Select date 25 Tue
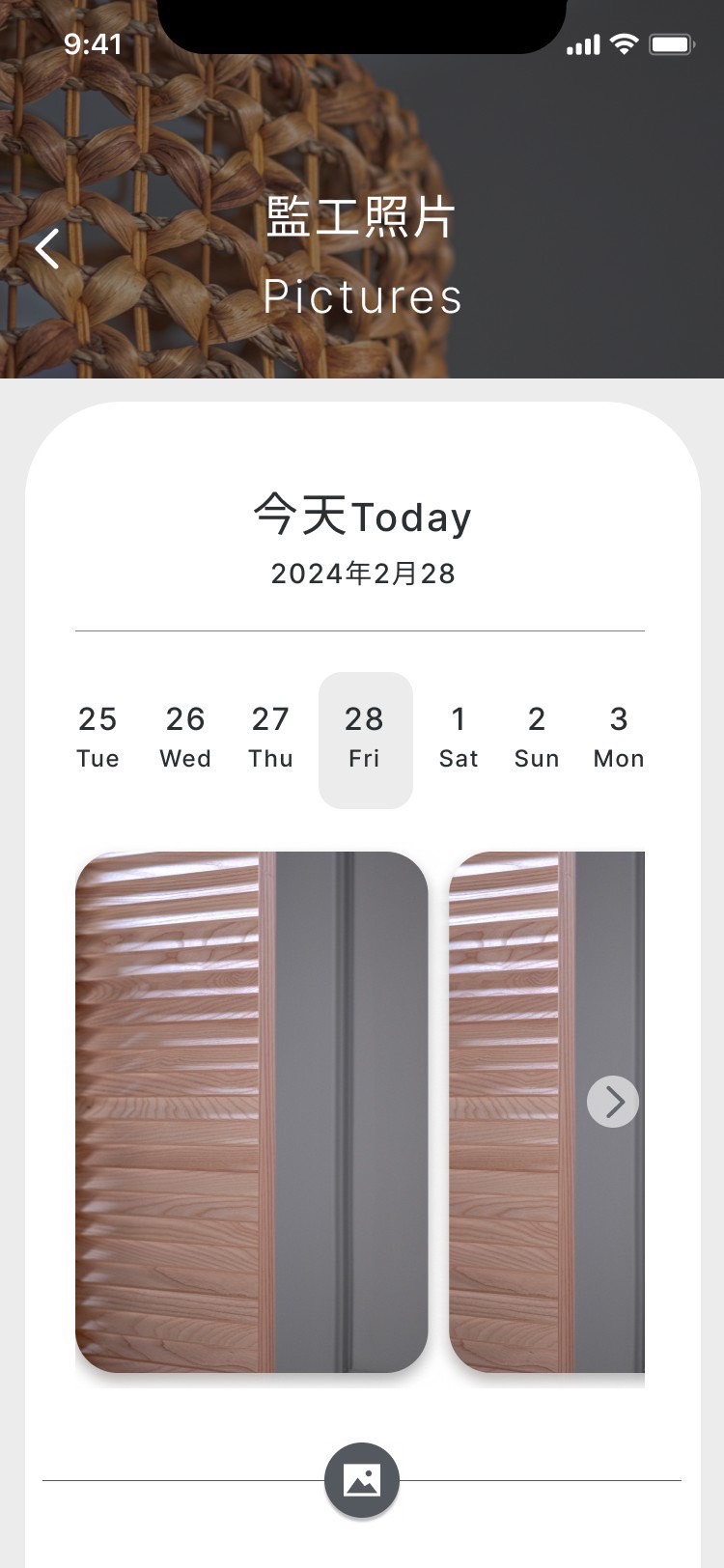This screenshot has width=724, height=1568. 97,739
